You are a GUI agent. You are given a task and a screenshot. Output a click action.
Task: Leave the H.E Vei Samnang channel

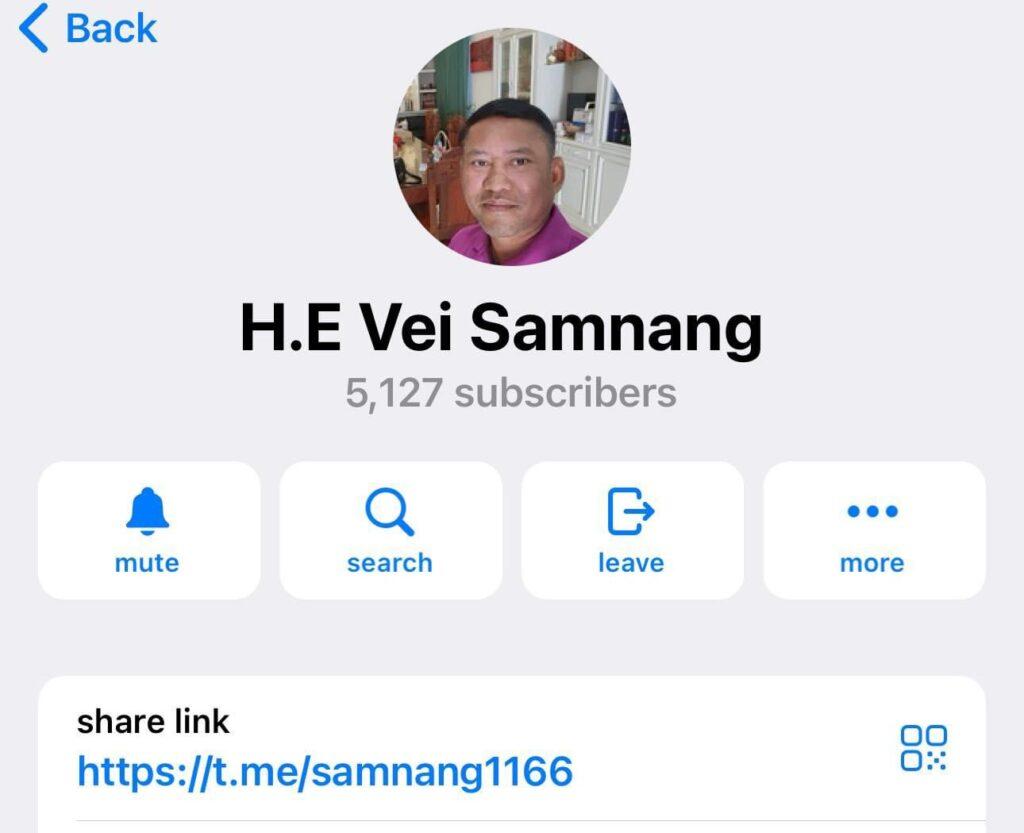click(632, 530)
